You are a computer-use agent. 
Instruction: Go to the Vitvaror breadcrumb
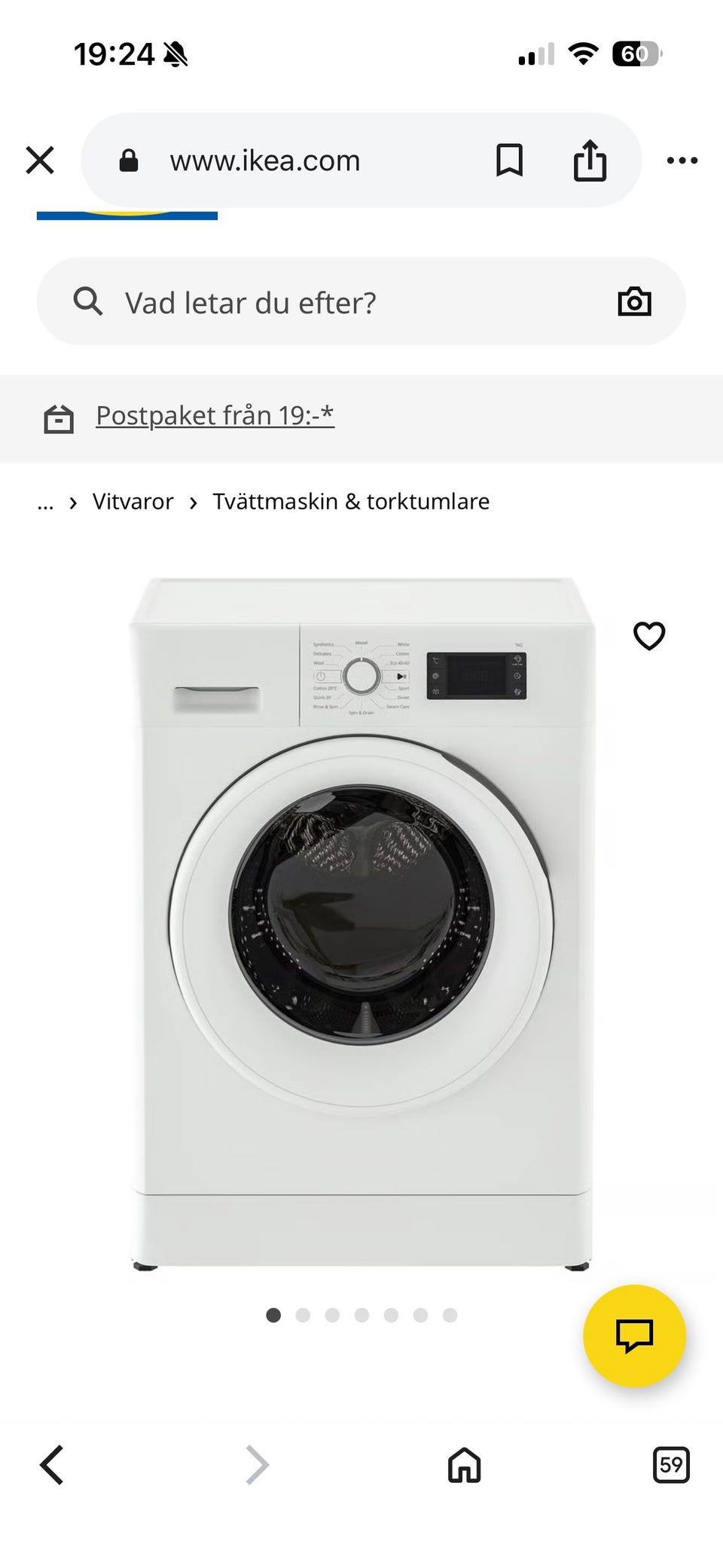[x=133, y=502]
